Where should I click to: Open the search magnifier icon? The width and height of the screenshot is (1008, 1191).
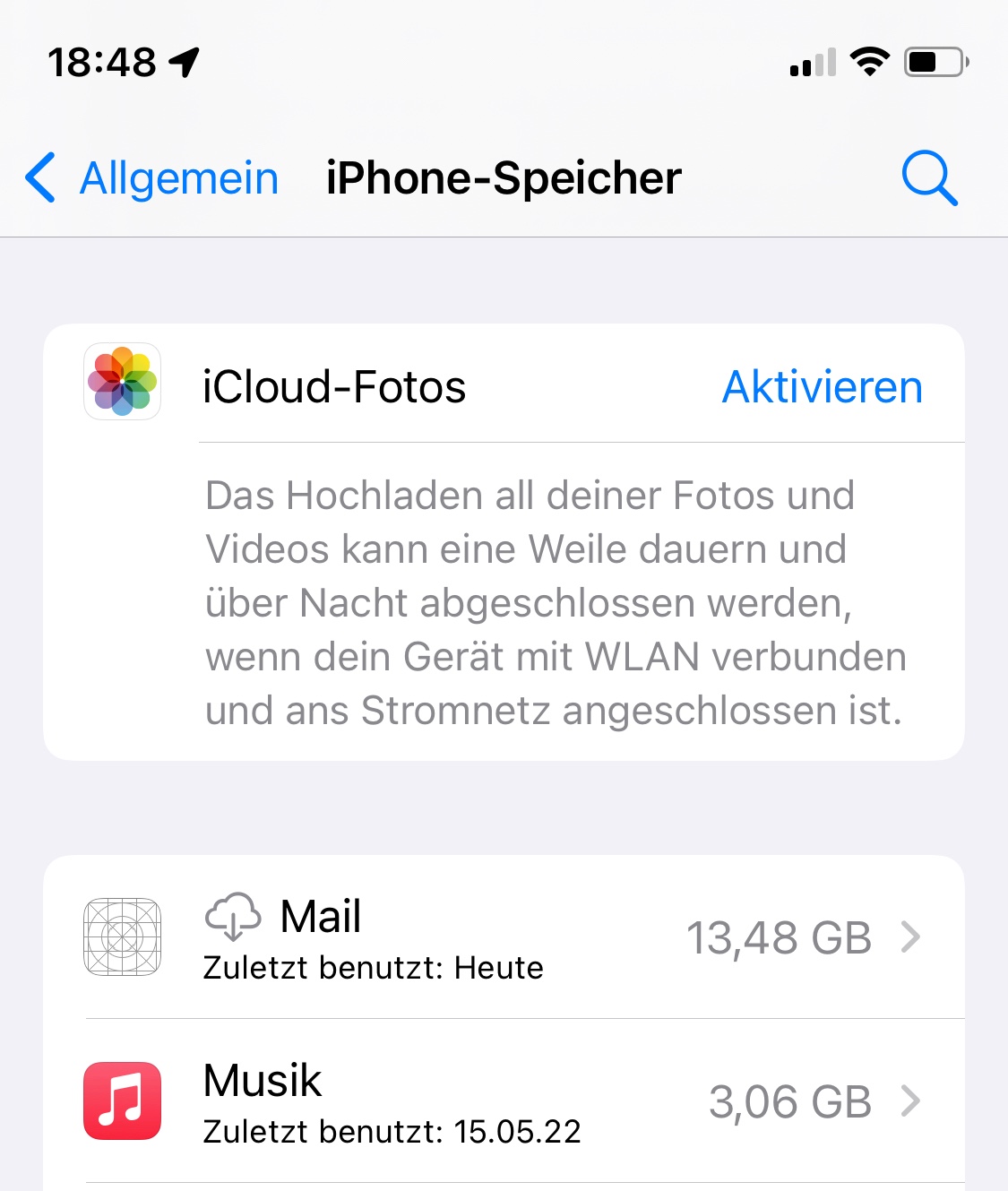pyautogui.click(x=929, y=177)
